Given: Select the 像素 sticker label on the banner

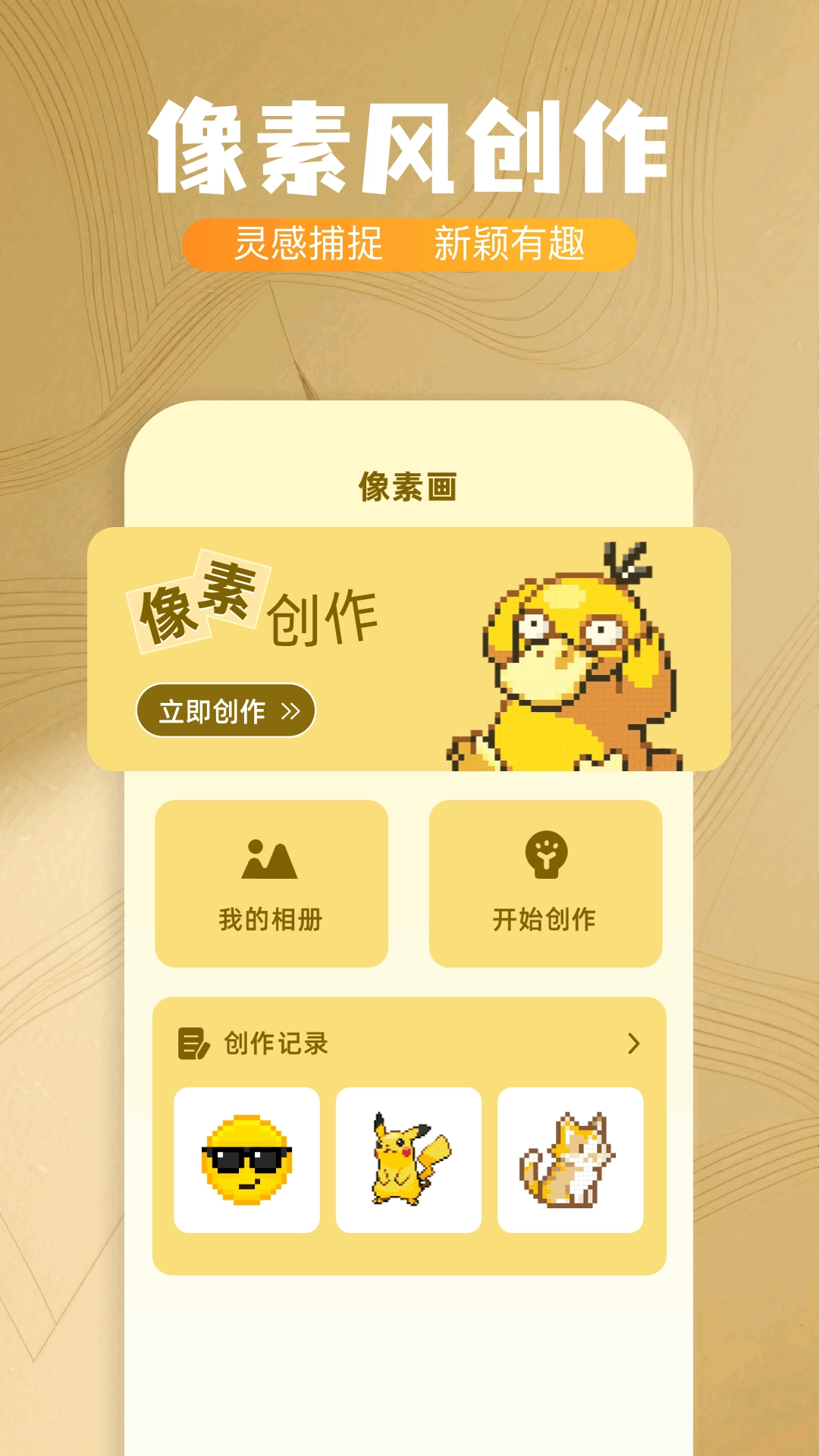Looking at the screenshot, I should point(196,607).
